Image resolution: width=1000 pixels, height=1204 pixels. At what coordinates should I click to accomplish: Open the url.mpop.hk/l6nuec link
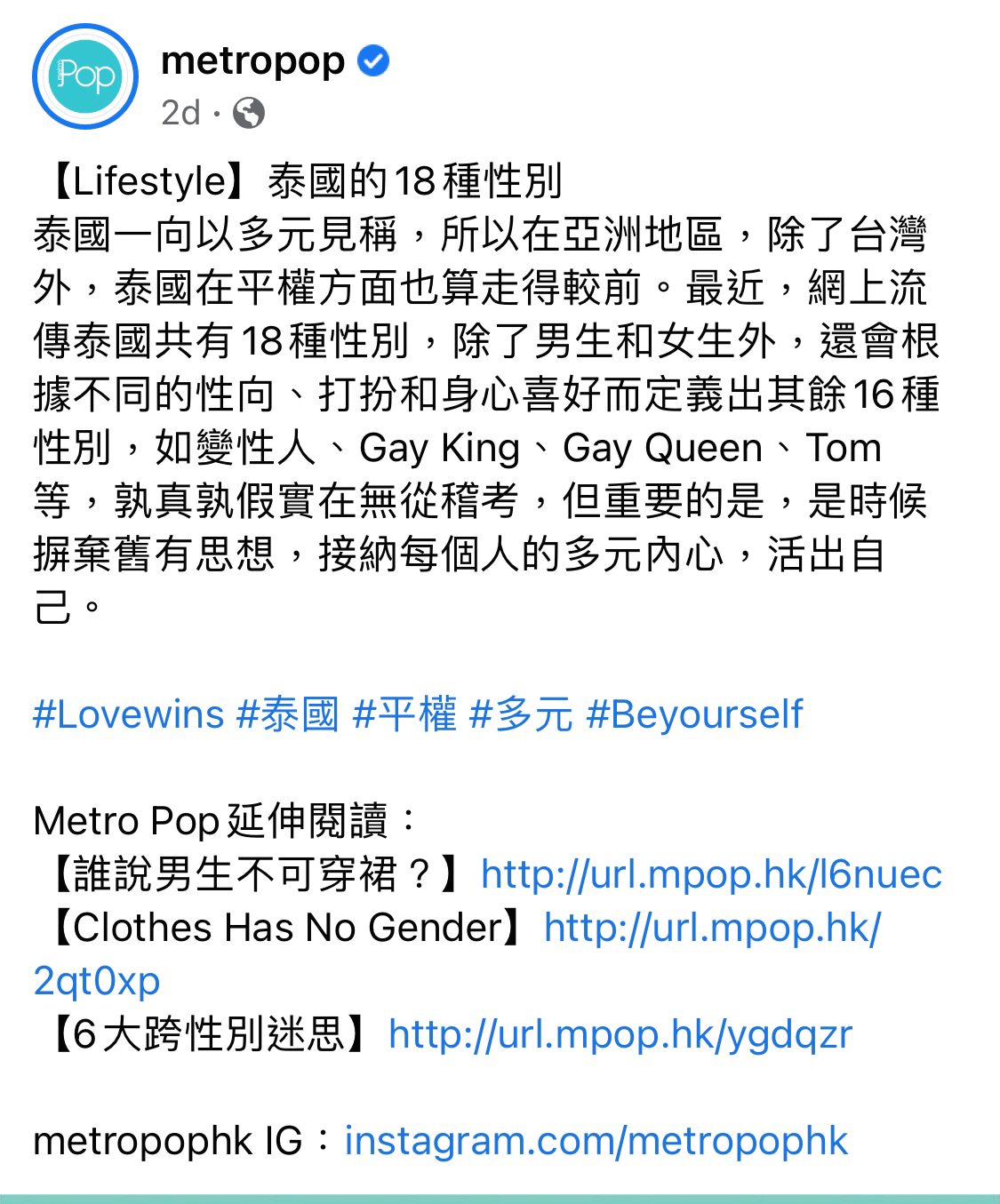point(711,875)
